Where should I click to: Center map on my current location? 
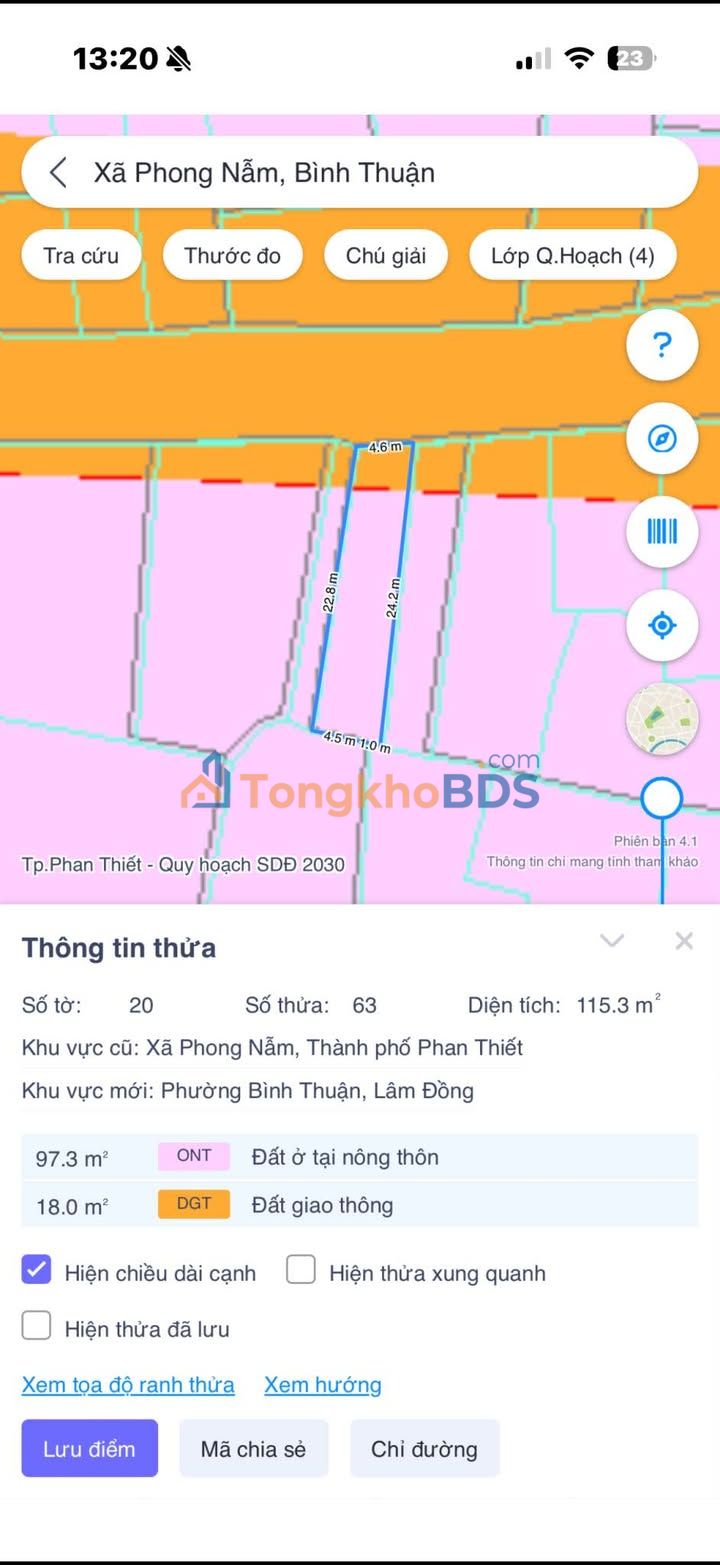(x=661, y=625)
